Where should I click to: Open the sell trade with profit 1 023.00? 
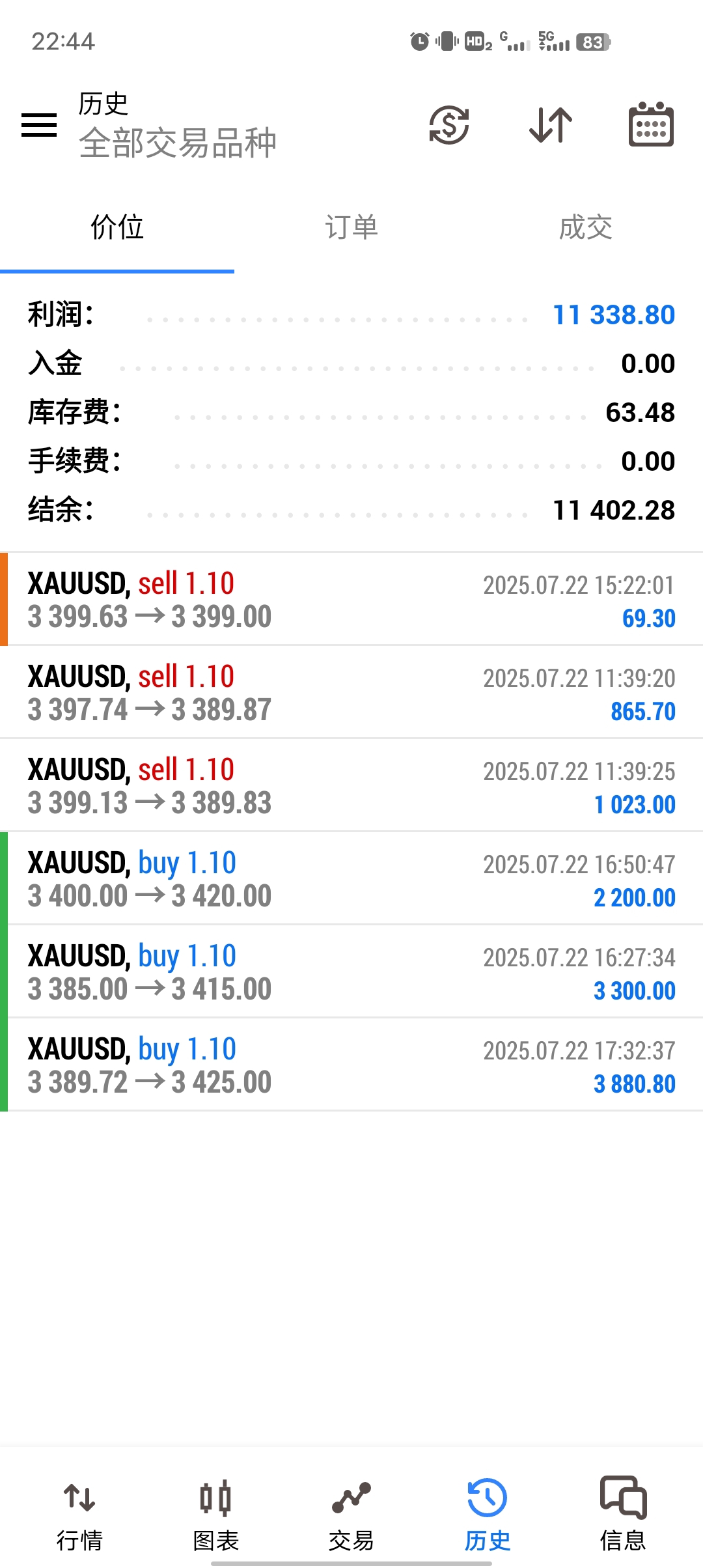(351, 785)
